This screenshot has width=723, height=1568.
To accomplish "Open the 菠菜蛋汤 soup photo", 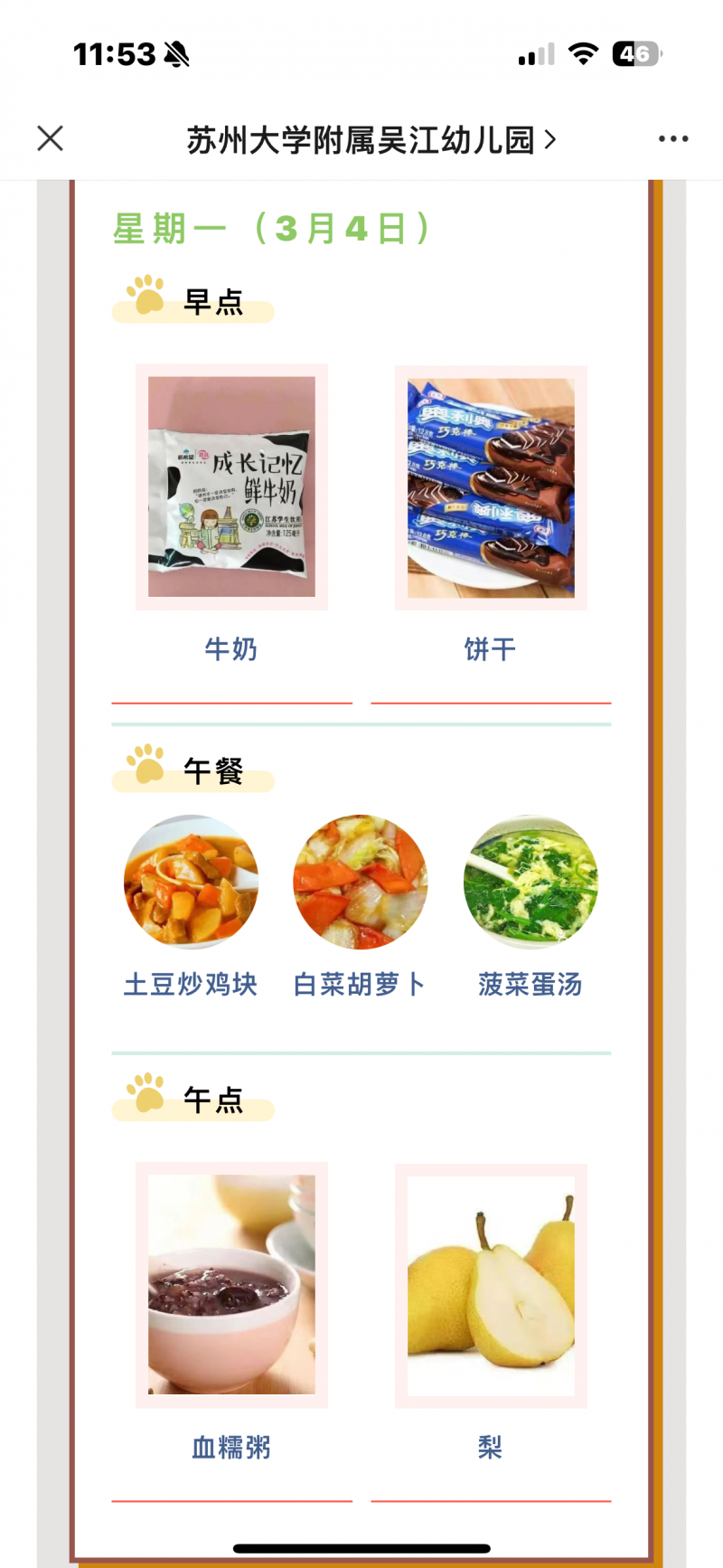I will (531, 883).
